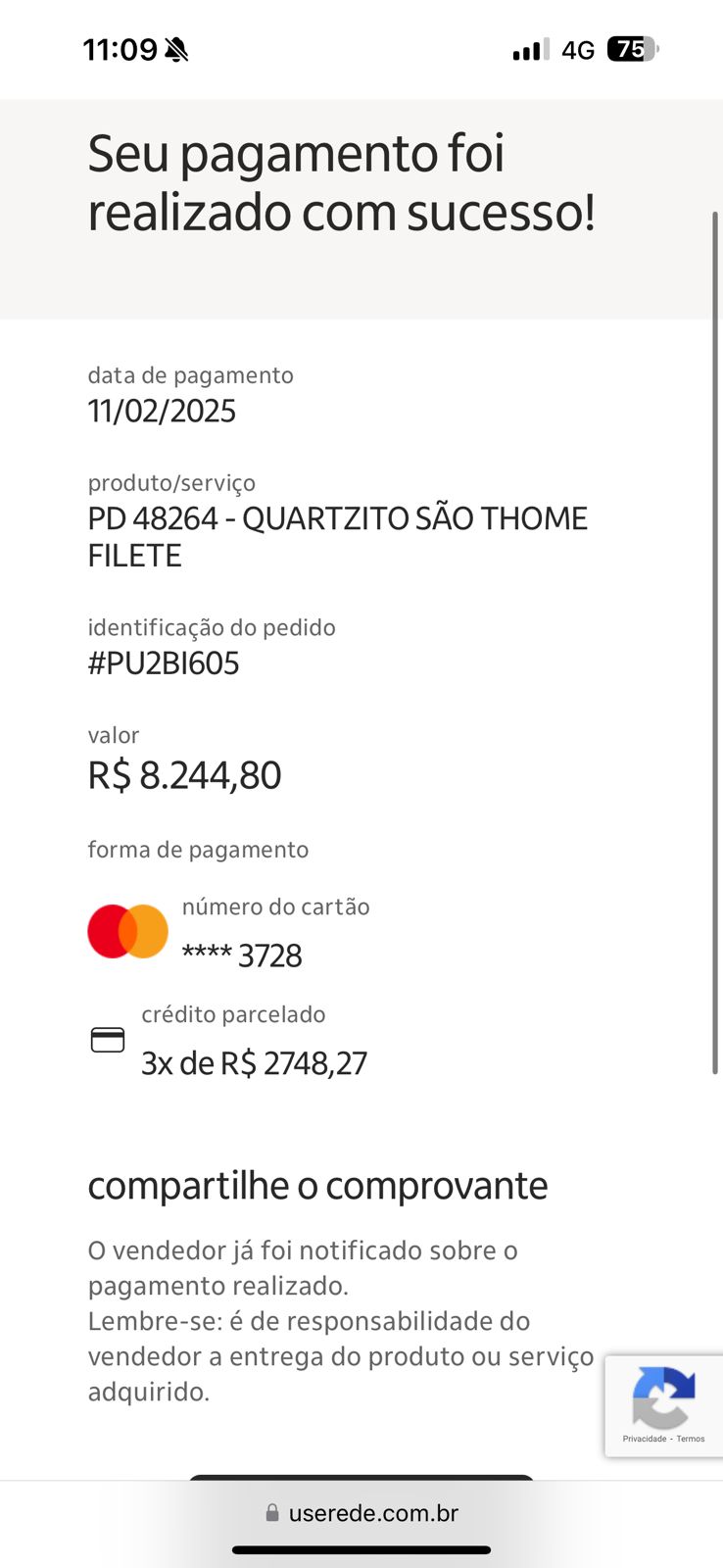Image resolution: width=723 pixels, height=1568 pixels.
Task: Click the Mastercard logo icon
Action: 127,931
